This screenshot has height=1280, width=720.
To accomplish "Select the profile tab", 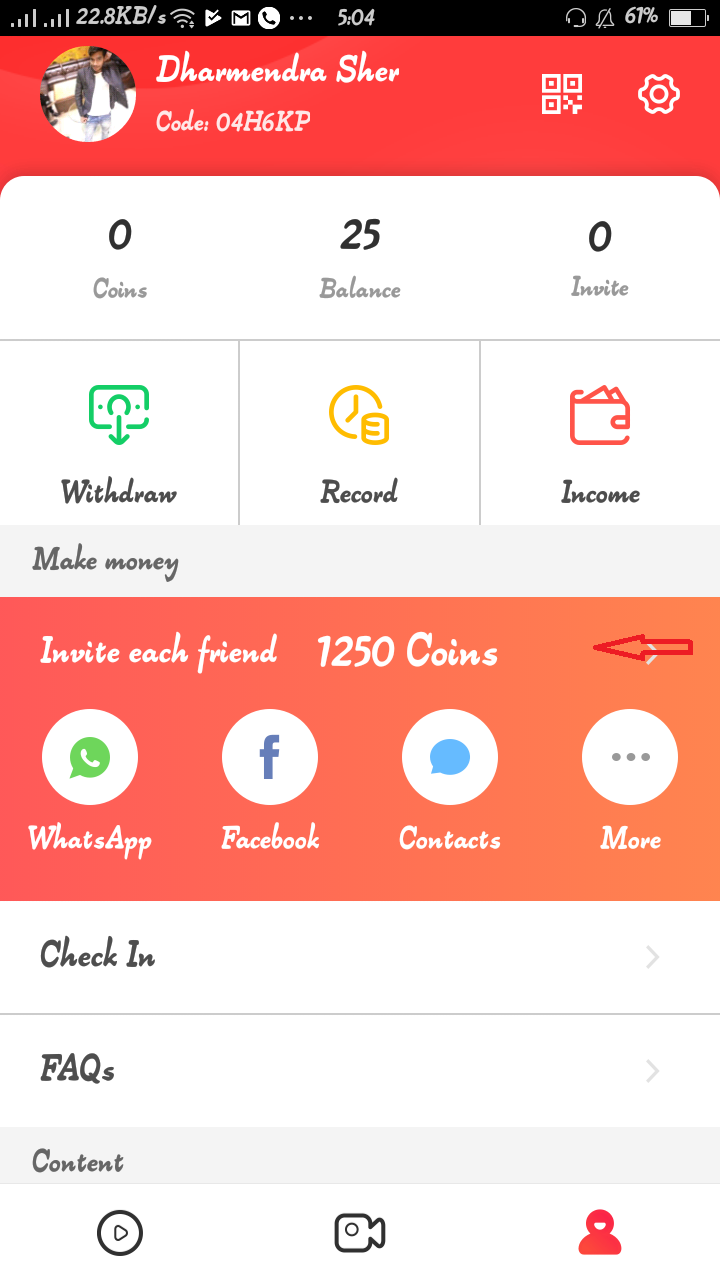I will tap(600, 1233).
